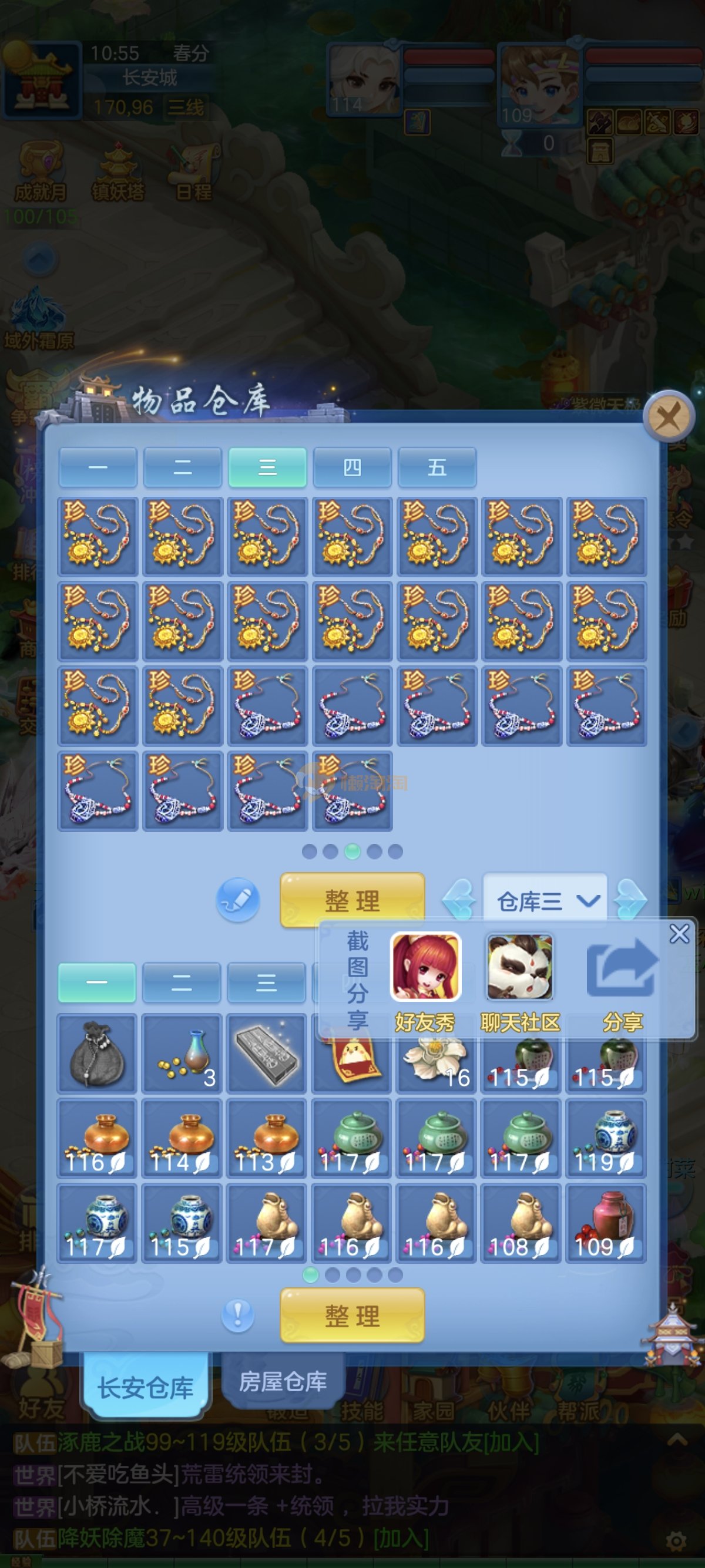Switch to 房屋仓库 tab

click(283, 1382)
